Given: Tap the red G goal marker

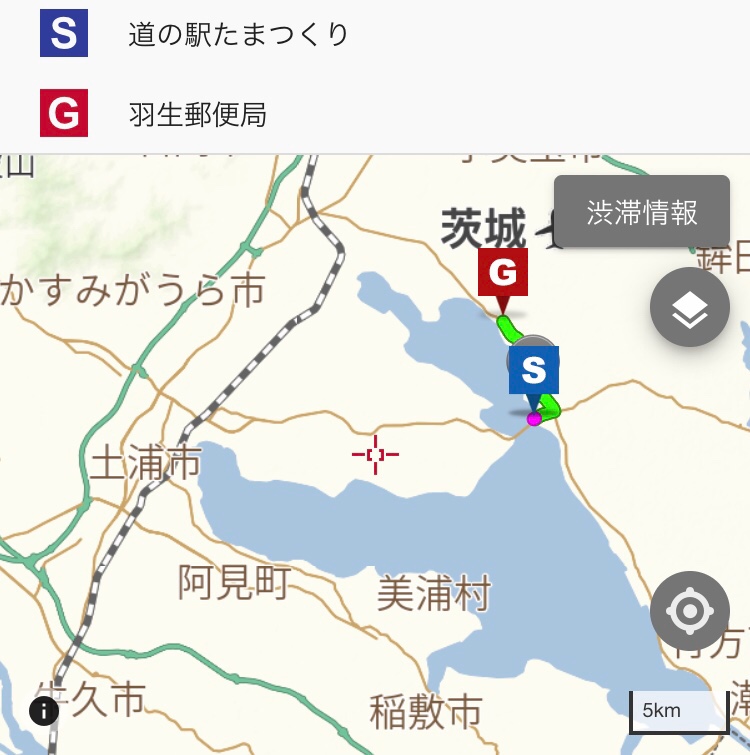Looking at the screenshot, I should click(x=503, y=271).
